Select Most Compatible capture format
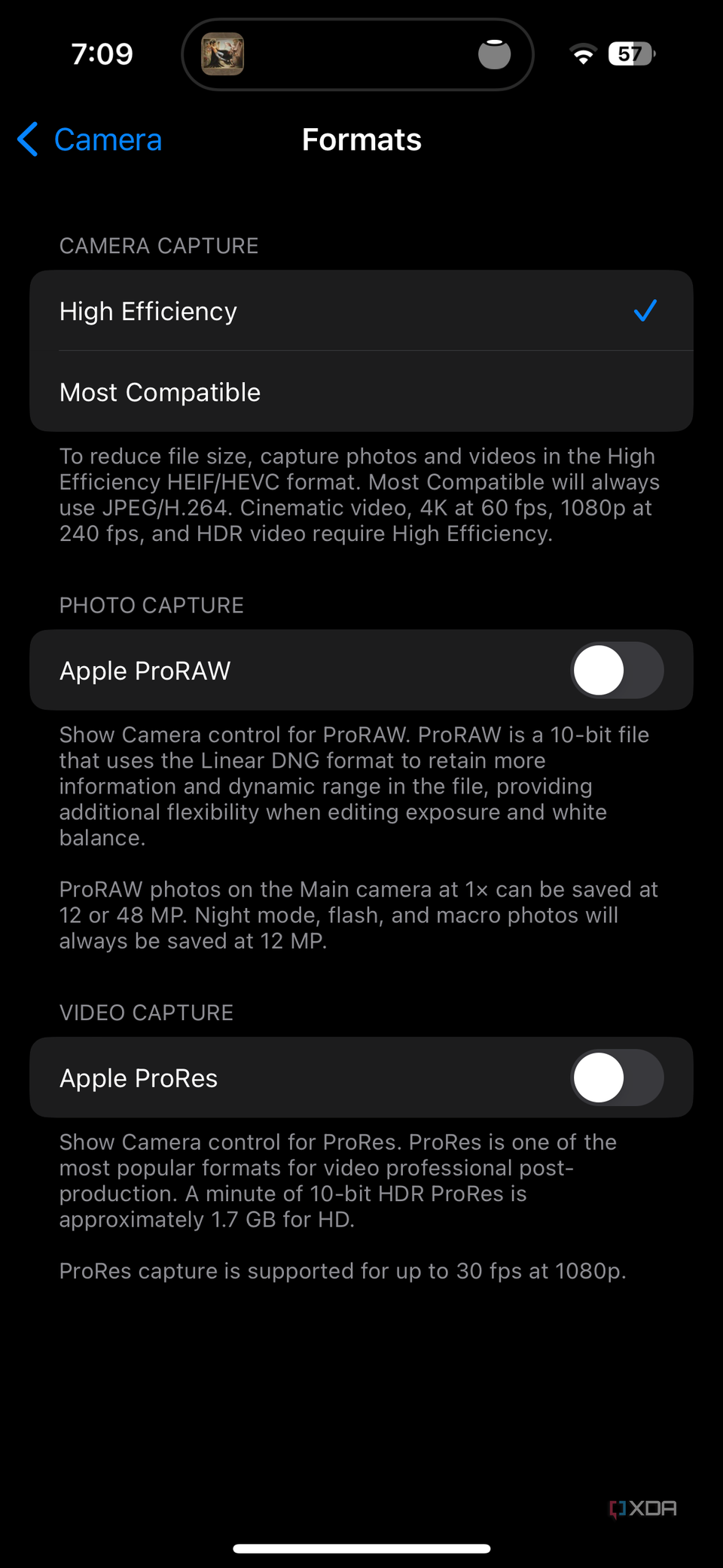This screenshot has width=723, height=1568. [160, 392]
